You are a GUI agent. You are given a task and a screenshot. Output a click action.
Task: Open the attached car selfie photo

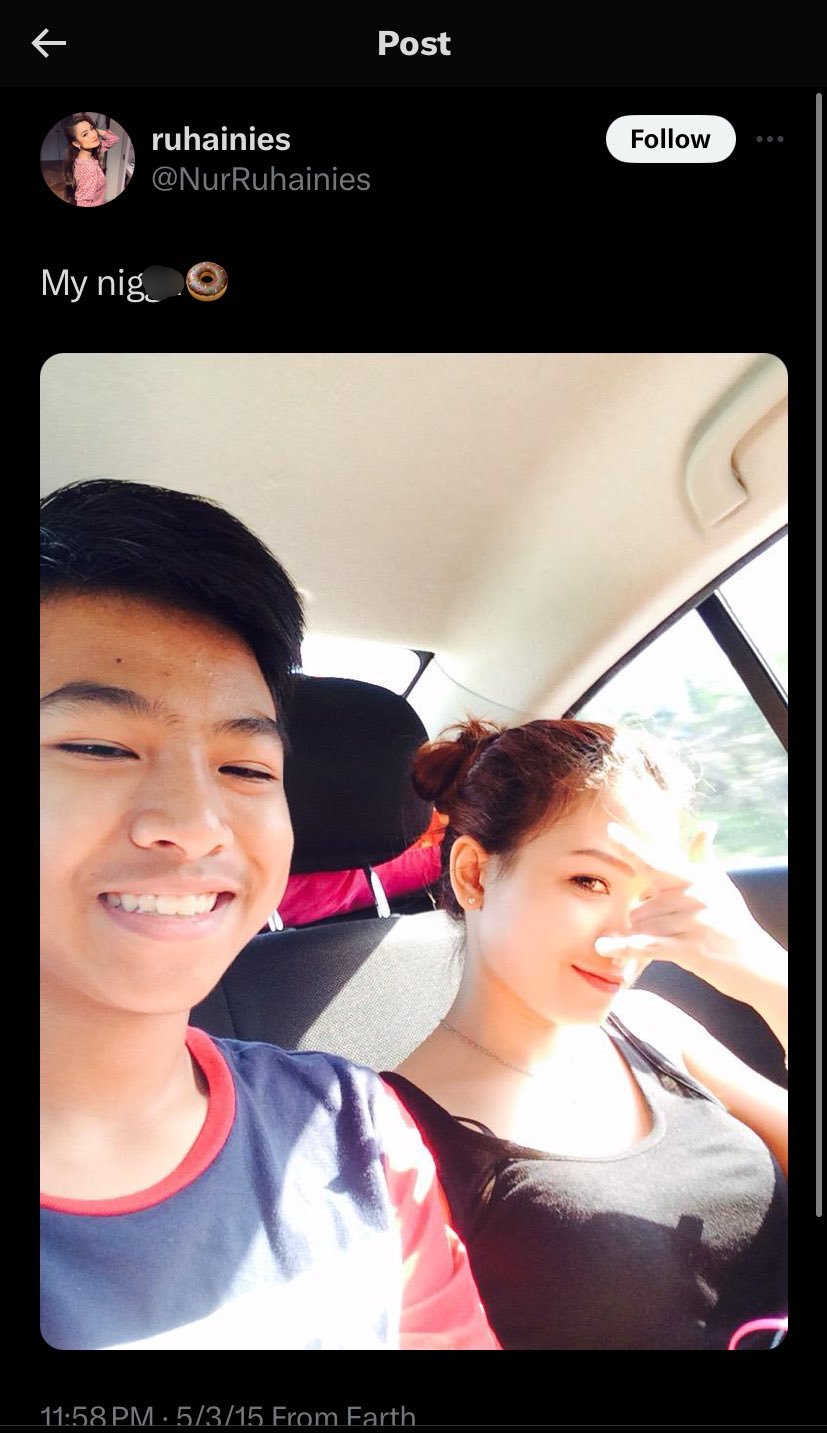click(413, 850)
